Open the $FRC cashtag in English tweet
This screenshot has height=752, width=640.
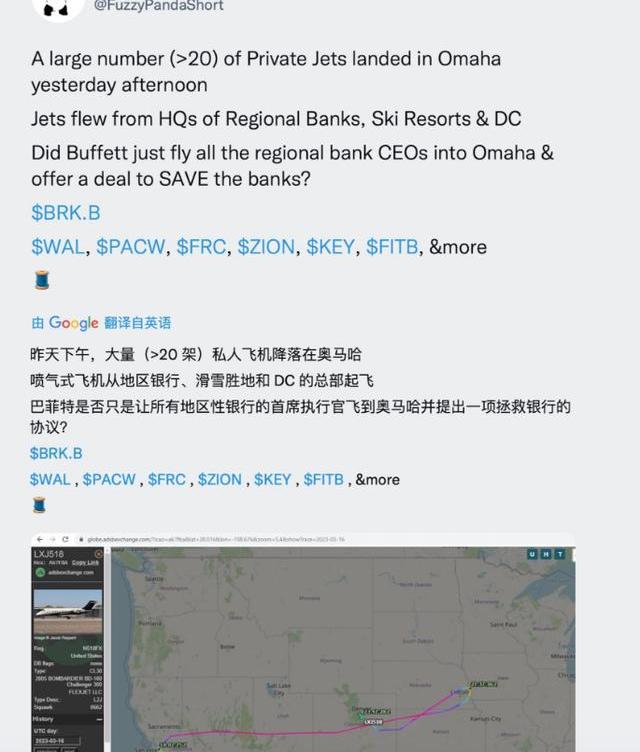202,247
